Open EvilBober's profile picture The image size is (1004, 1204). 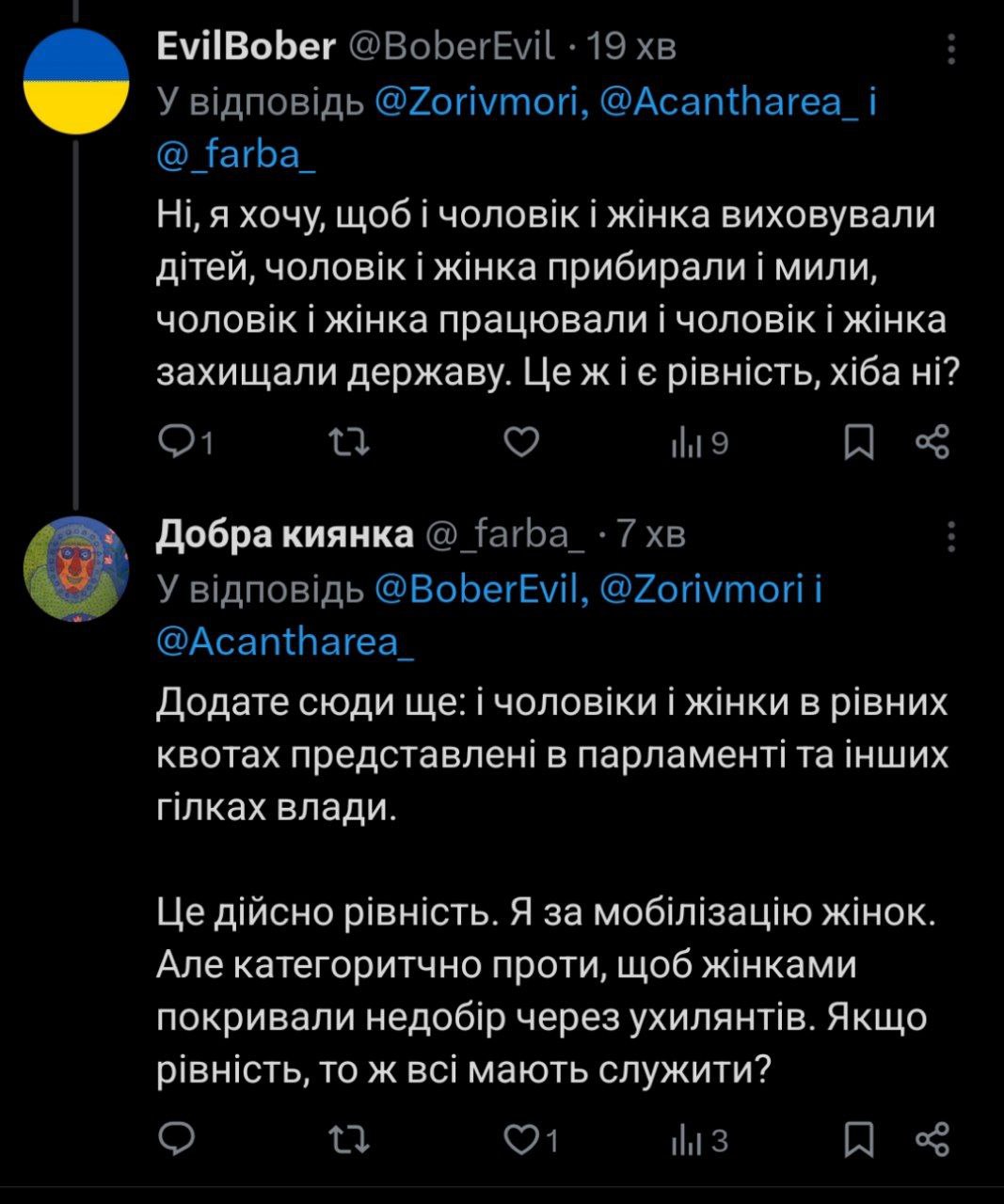pyautogui.click(x=75, y=82)
